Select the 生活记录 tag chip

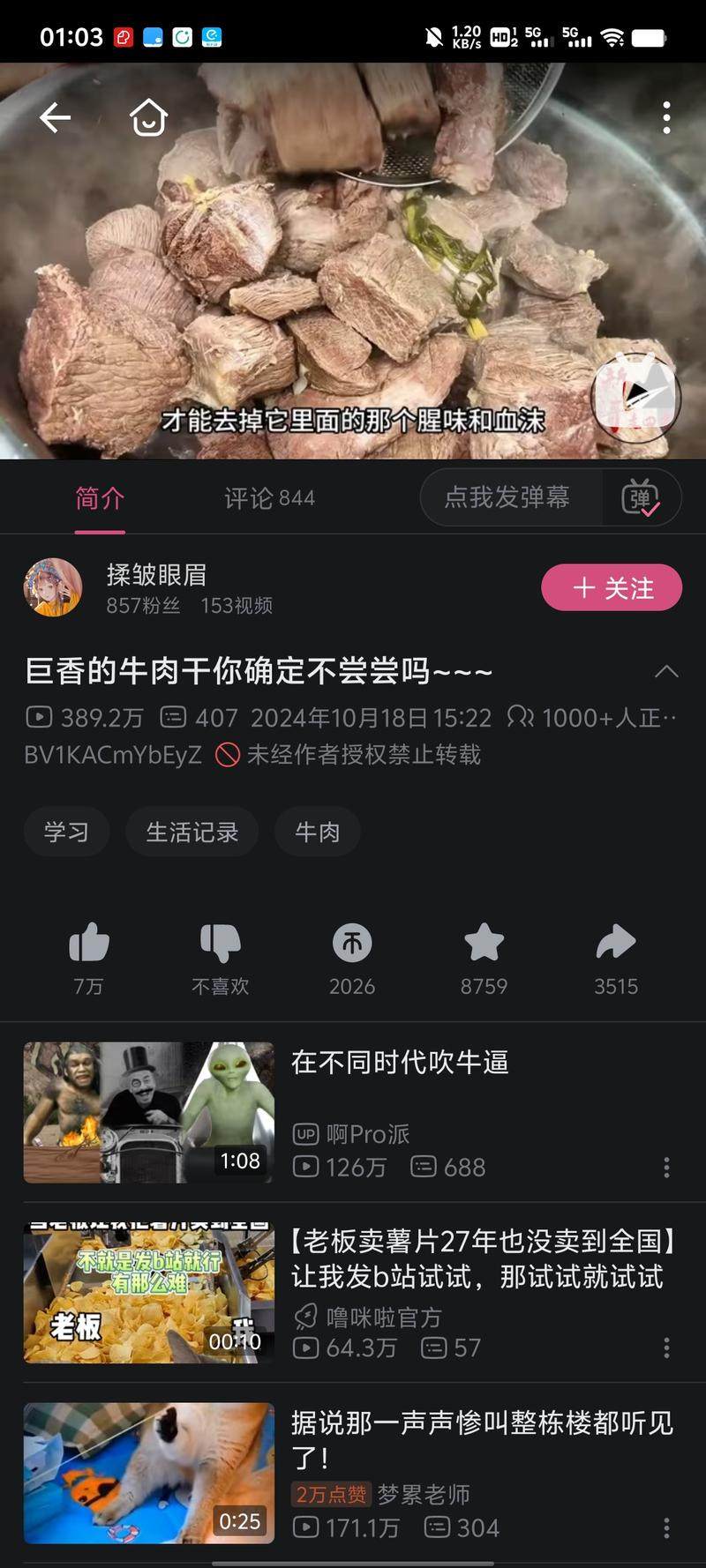(192, 832)
